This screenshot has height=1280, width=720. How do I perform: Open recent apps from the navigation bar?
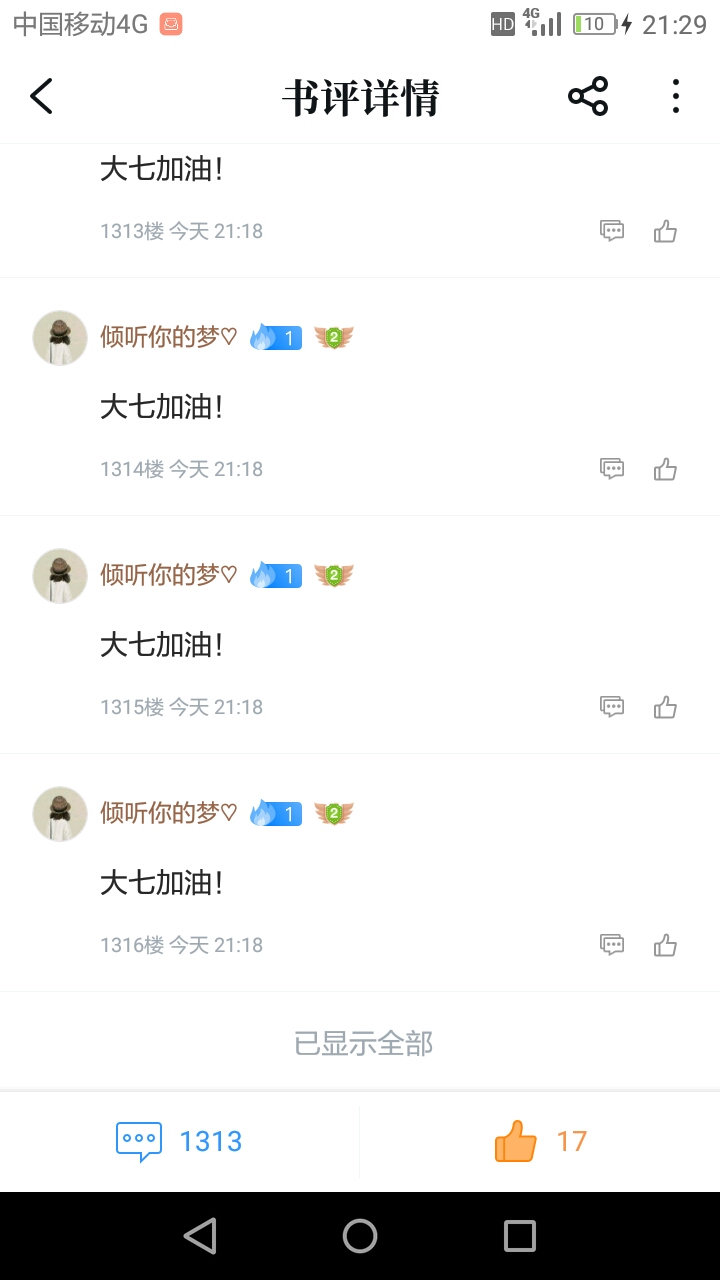coord(519,1236)
